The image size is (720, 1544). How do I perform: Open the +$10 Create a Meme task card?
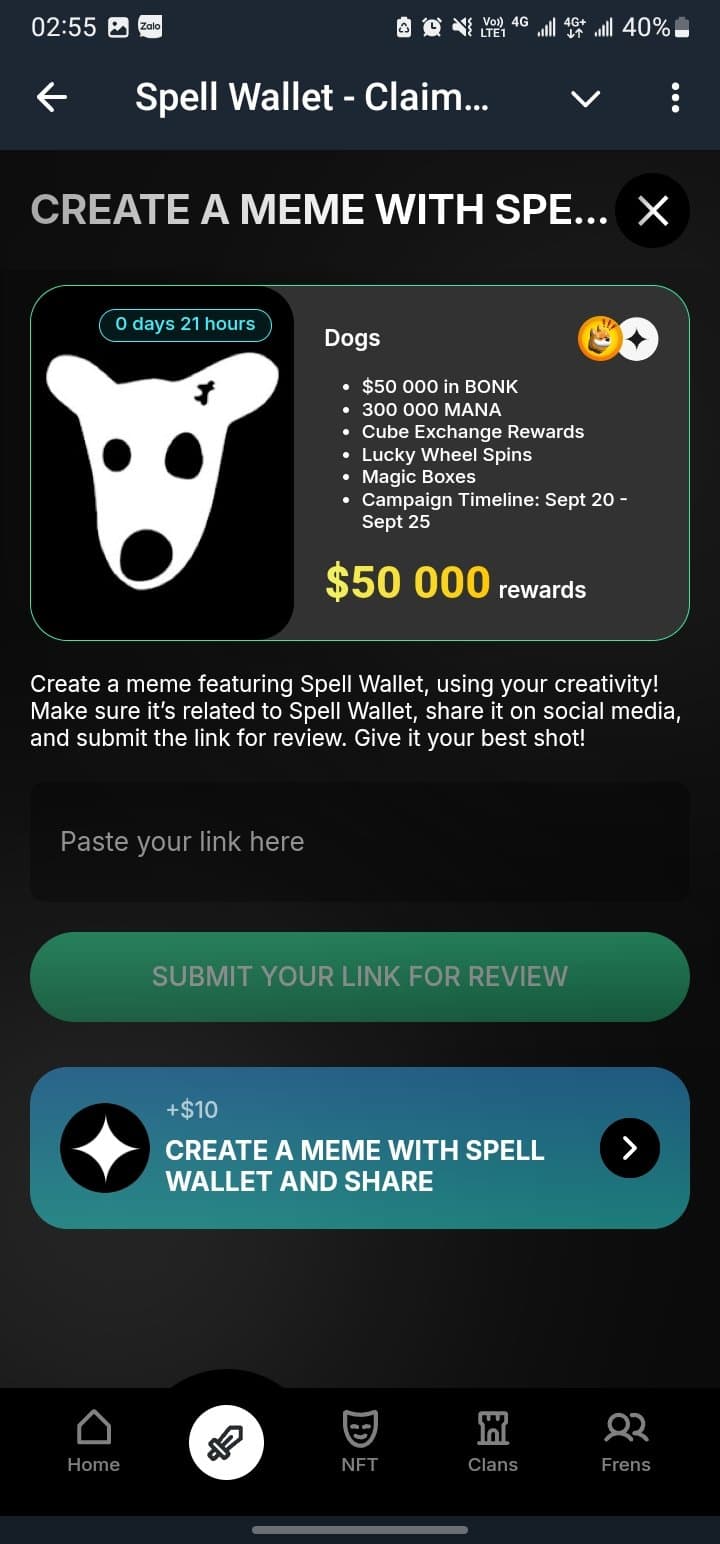coord(360,1147)
